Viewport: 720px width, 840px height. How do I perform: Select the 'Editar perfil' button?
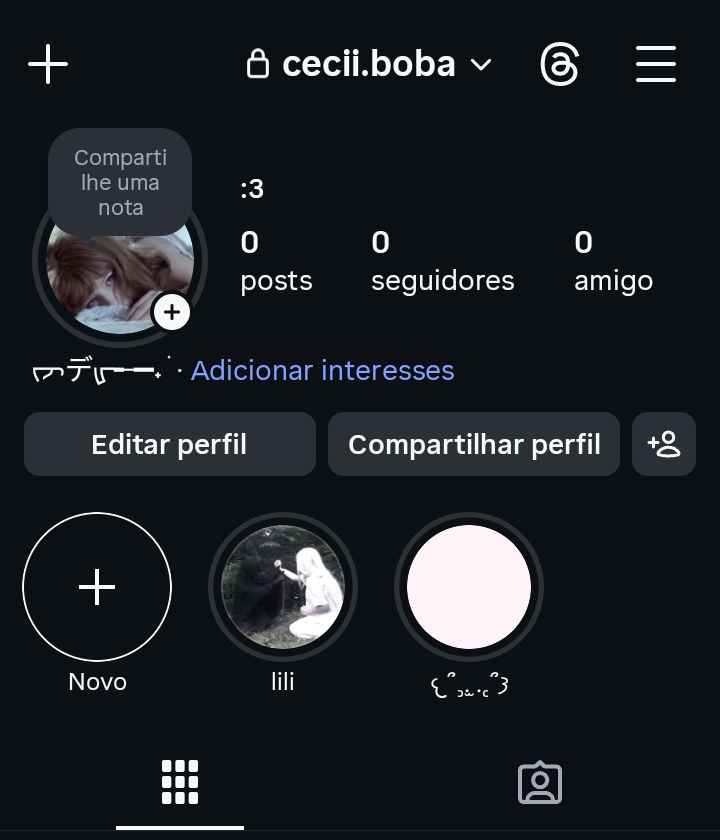coord(169,444)
